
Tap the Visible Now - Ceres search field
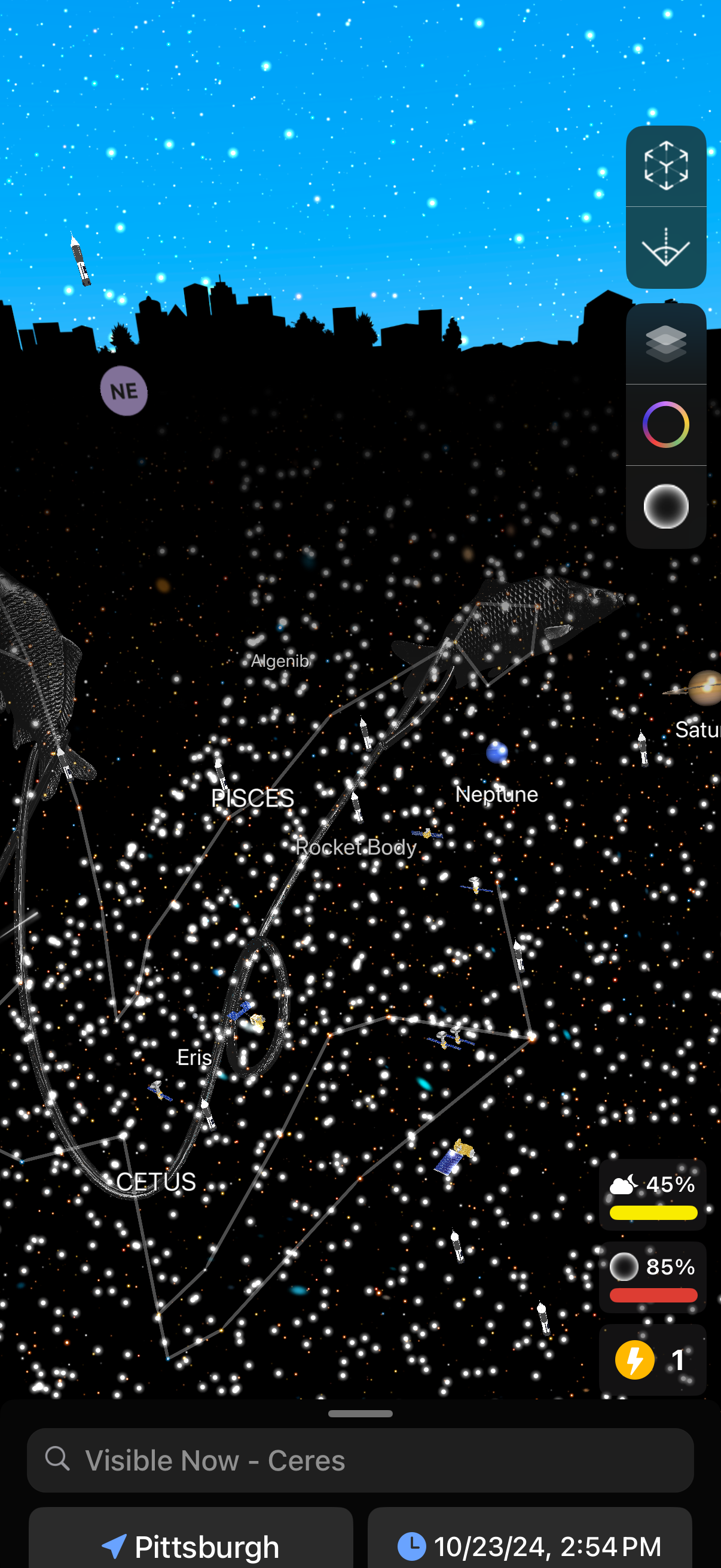click(243, 1460)
